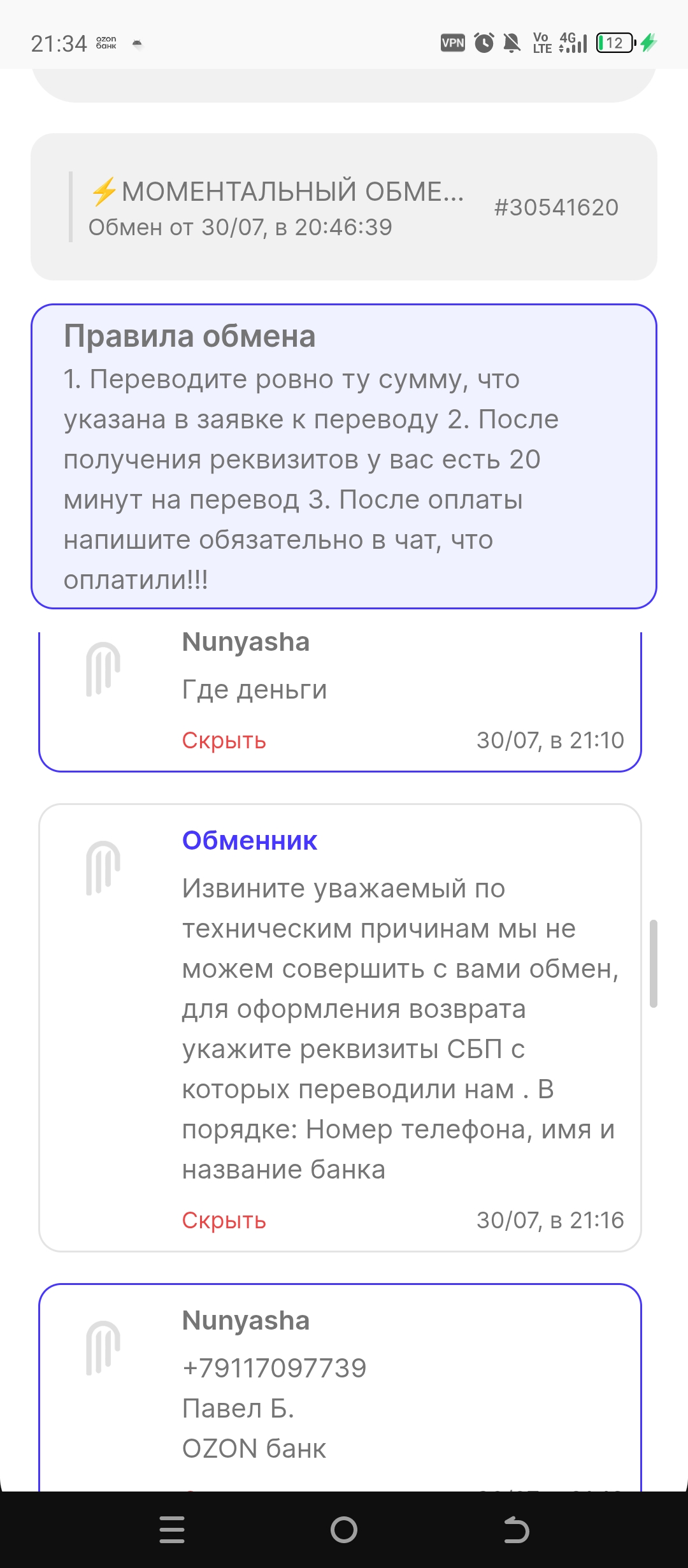
Task: Hide the Обменник message about refund
Action: click(224, 1221)
